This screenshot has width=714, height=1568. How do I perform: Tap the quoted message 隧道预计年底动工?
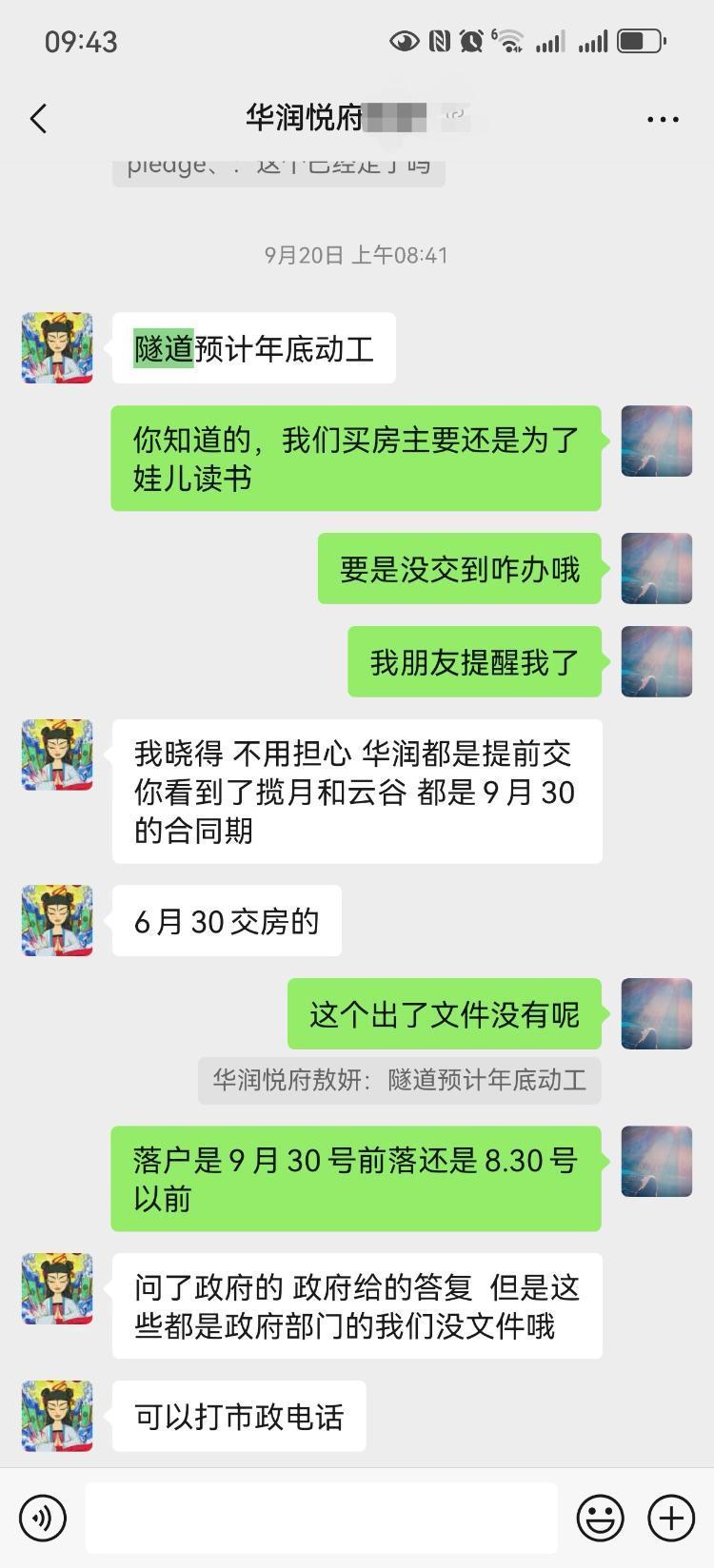(x=399, y=1080)
